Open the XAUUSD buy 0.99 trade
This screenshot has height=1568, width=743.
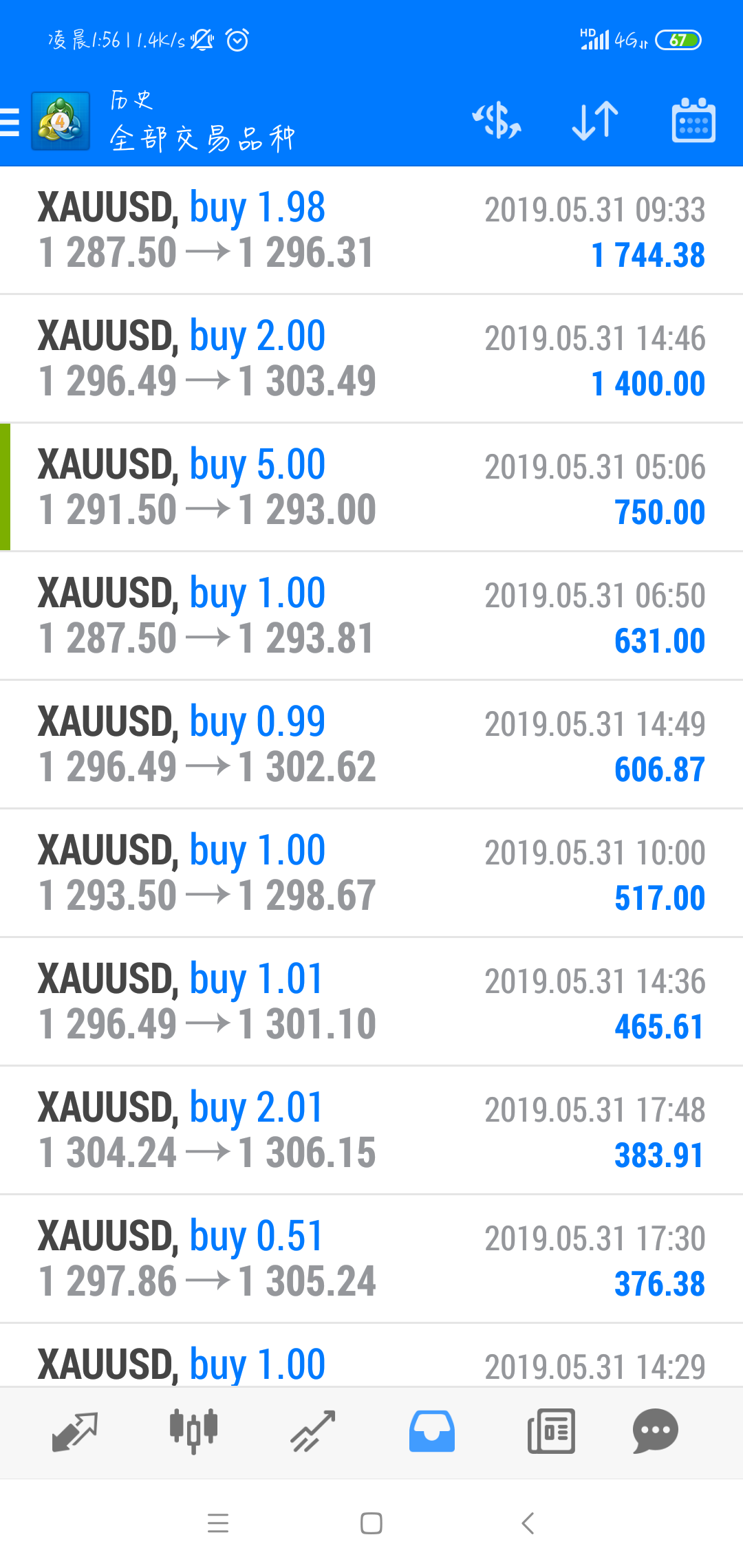click(371, 745)
